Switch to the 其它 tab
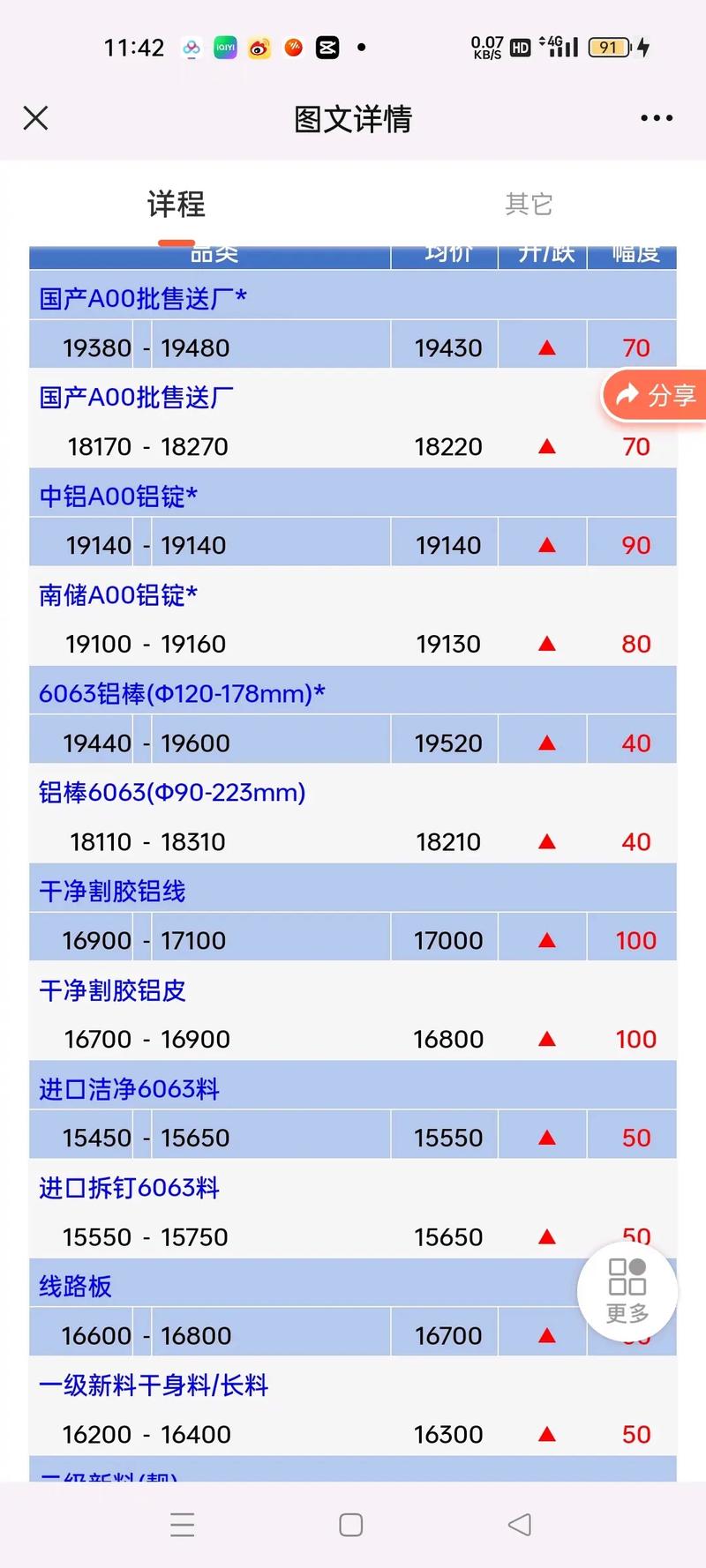Viewport: 706px width, 1568px height. pyautogui.click(x=528, y=204)
